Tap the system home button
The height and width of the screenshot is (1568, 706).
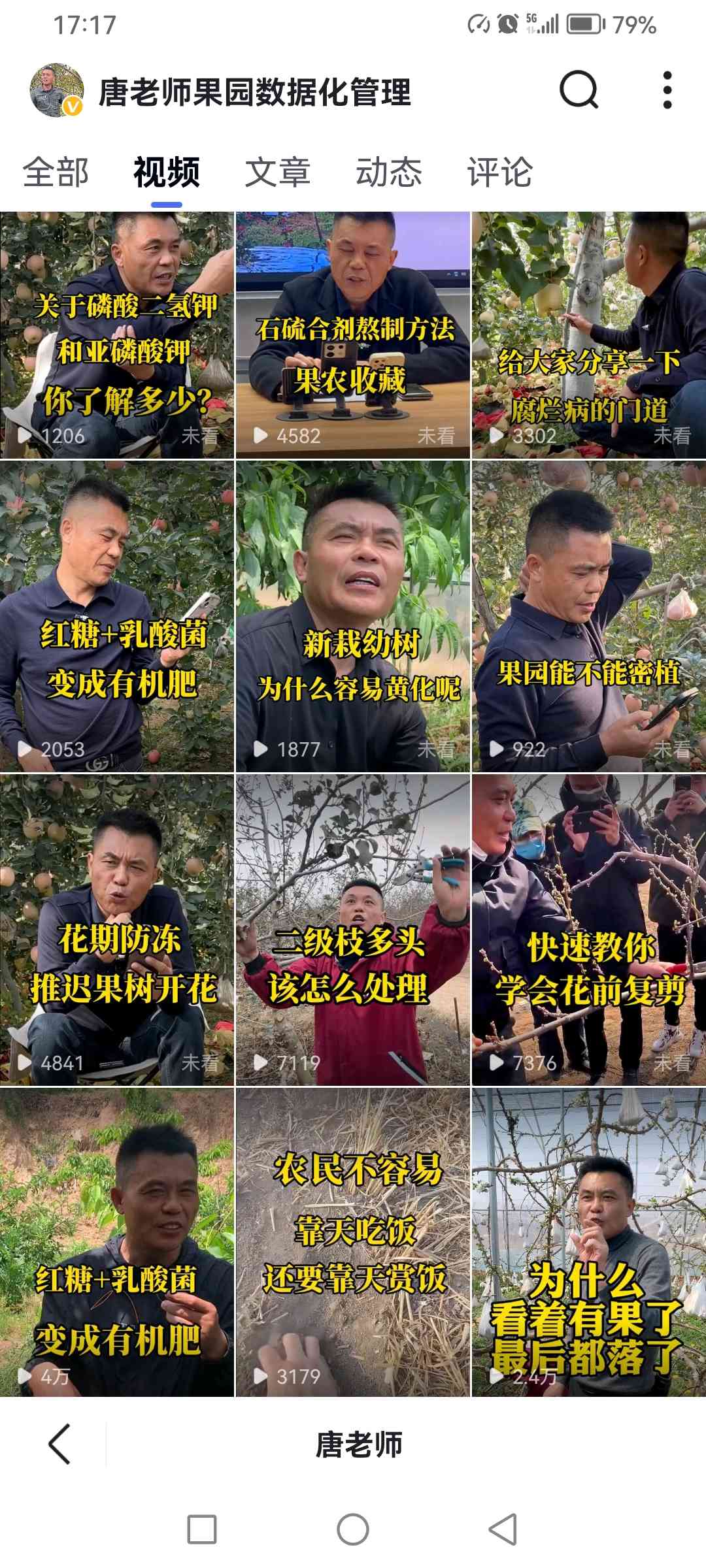(x=353, y=1529)
